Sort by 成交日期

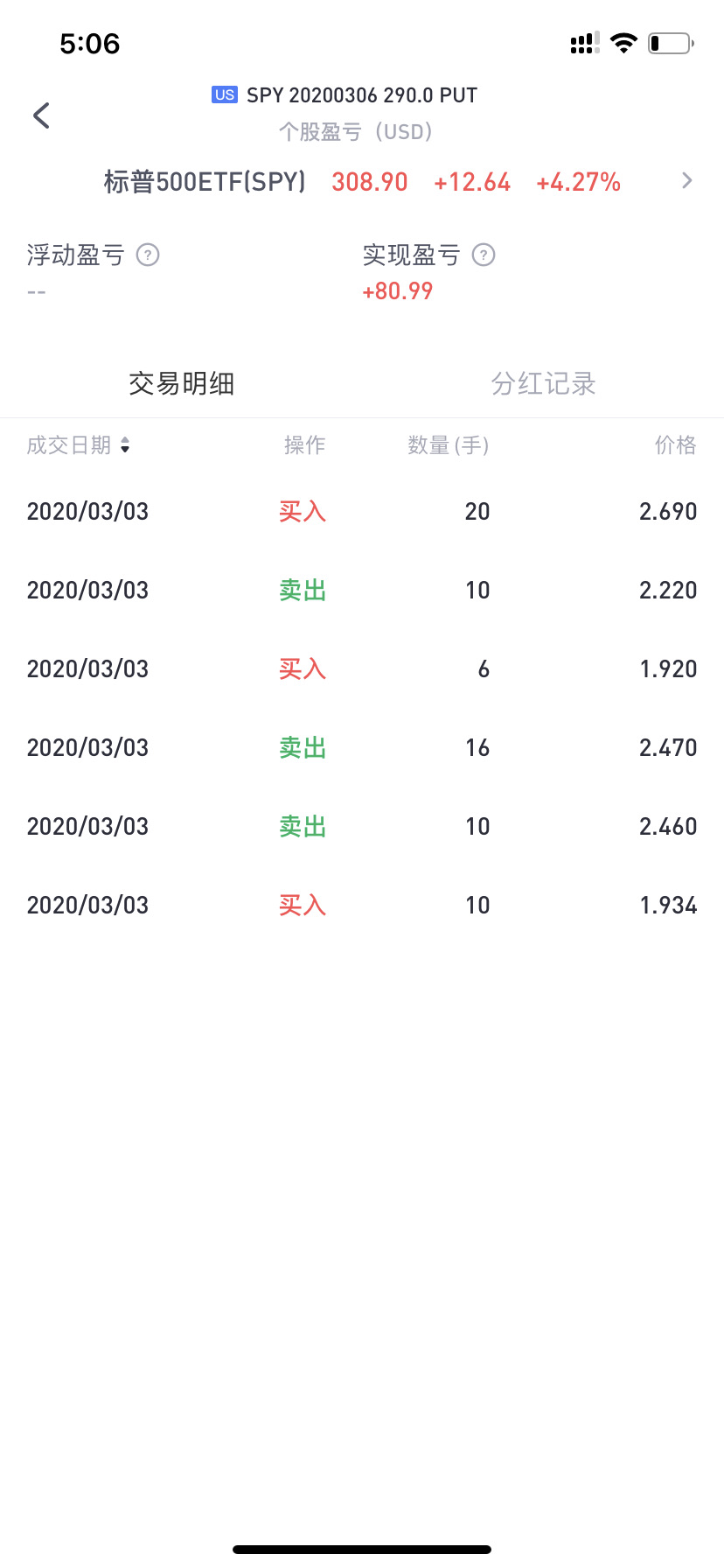tap(79, 445)
